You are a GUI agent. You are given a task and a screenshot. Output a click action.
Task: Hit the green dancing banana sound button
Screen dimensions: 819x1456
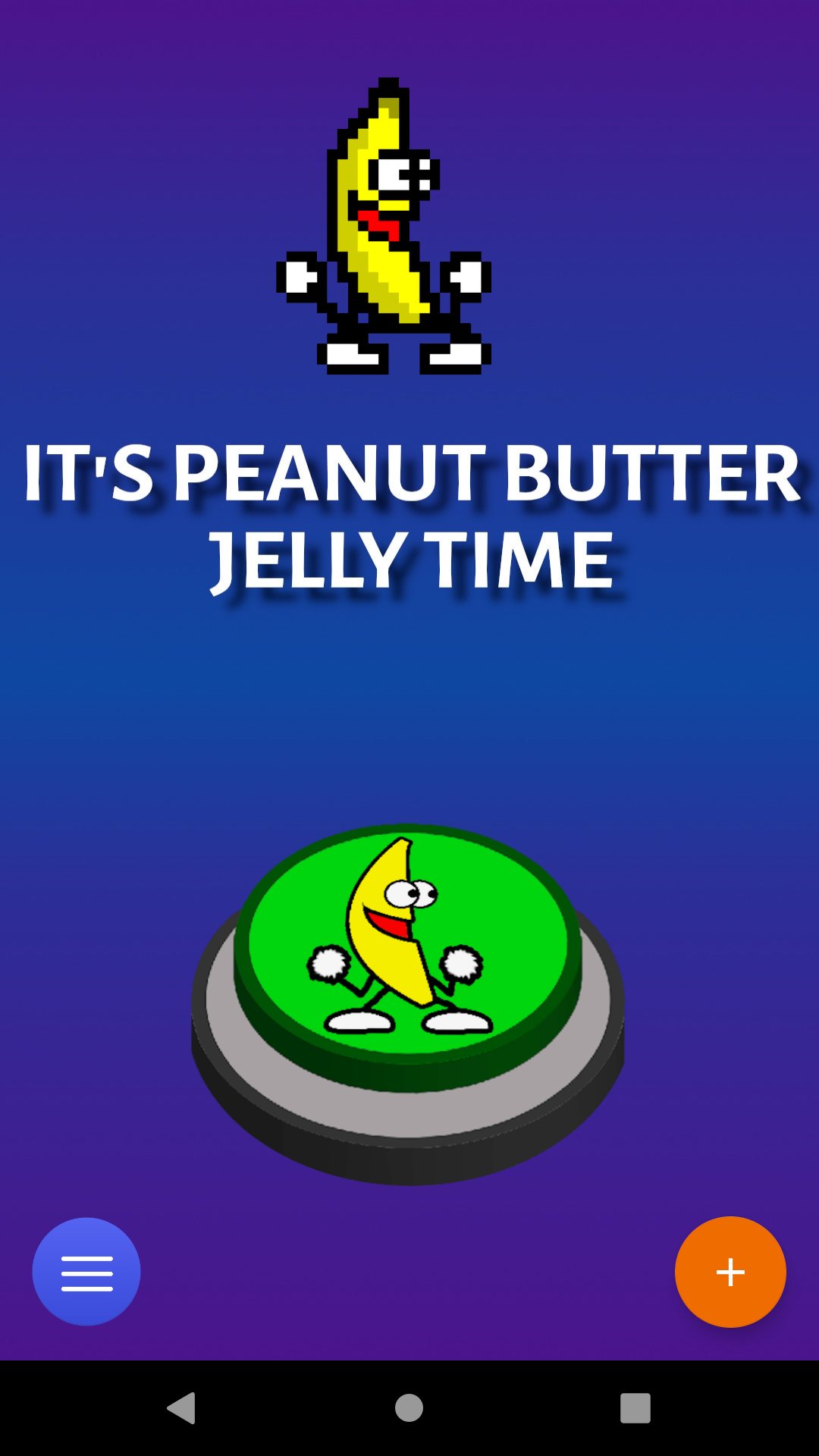coord(408,948)
